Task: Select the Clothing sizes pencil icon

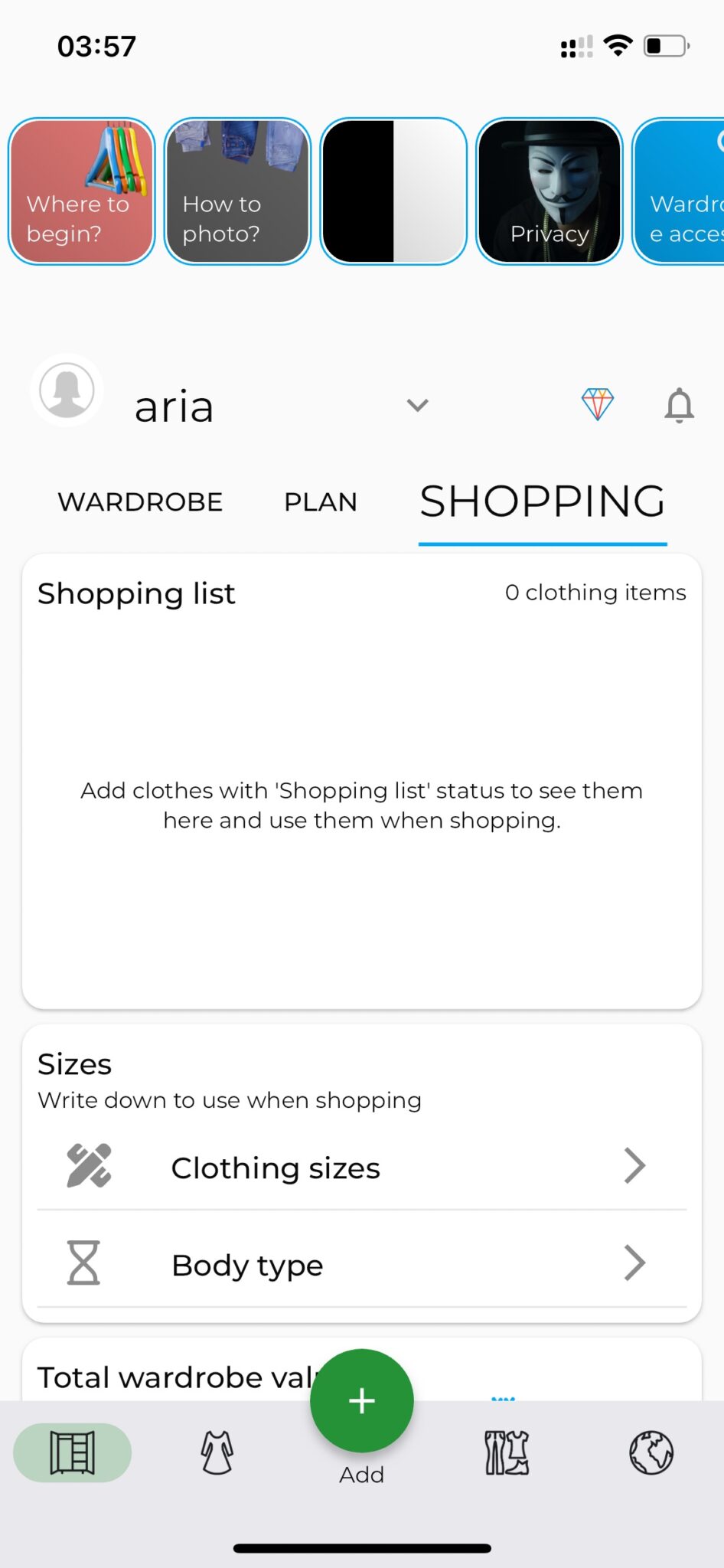Action: 88,1167
